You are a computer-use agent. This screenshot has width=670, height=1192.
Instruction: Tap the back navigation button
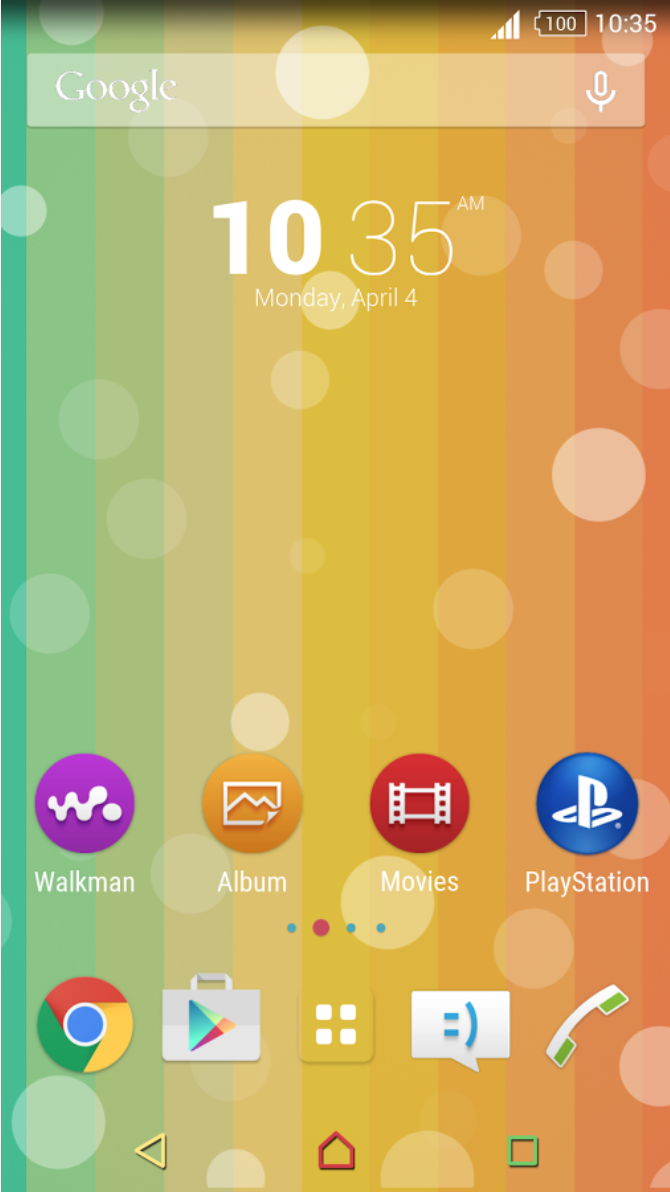tap(151, 1150)
